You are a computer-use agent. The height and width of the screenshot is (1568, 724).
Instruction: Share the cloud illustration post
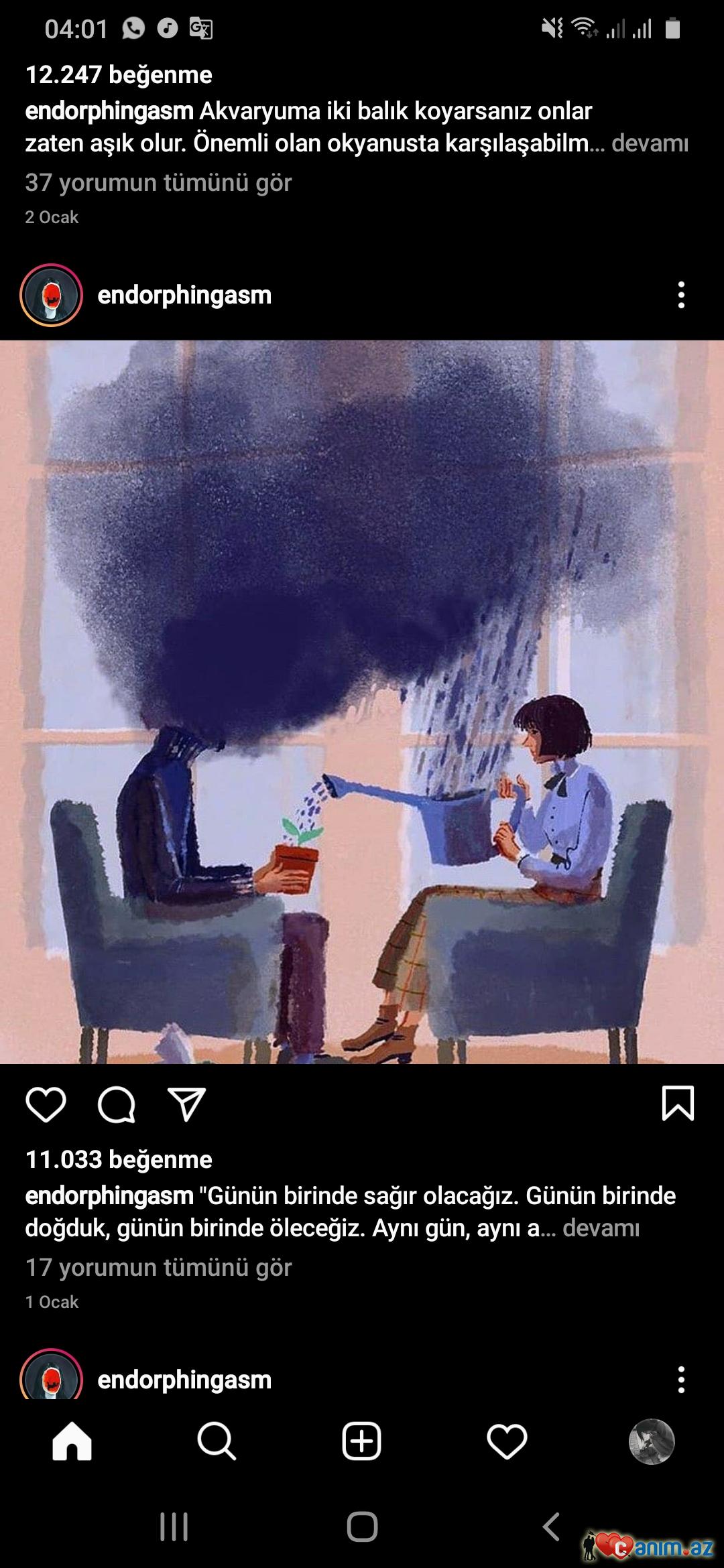click(186, 1105)
